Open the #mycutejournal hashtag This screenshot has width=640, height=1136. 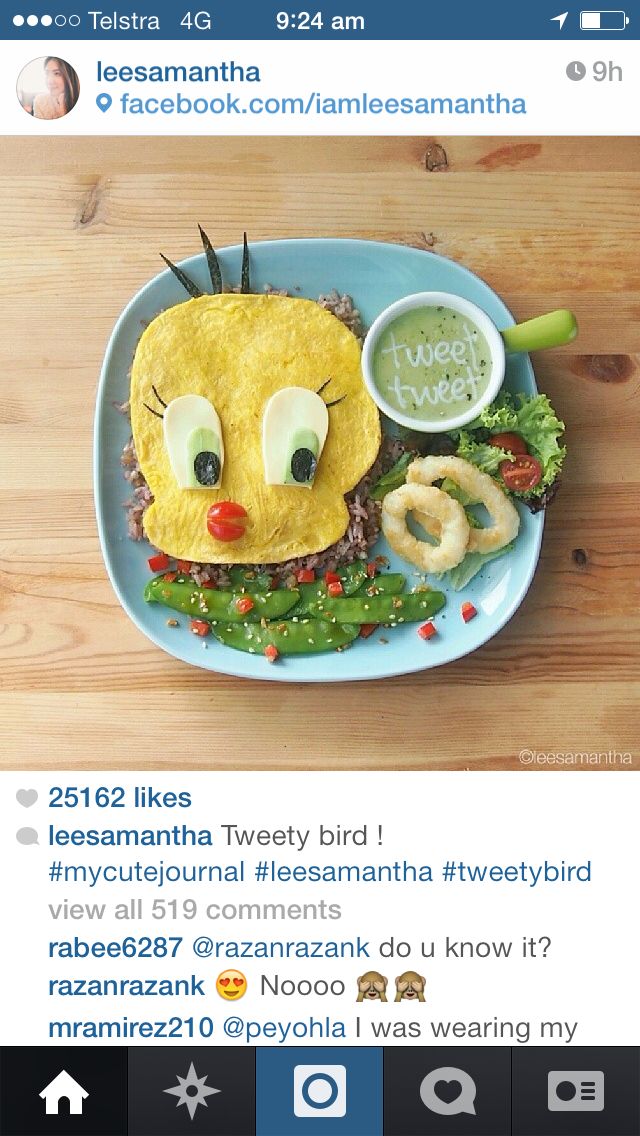click(146, 871)
